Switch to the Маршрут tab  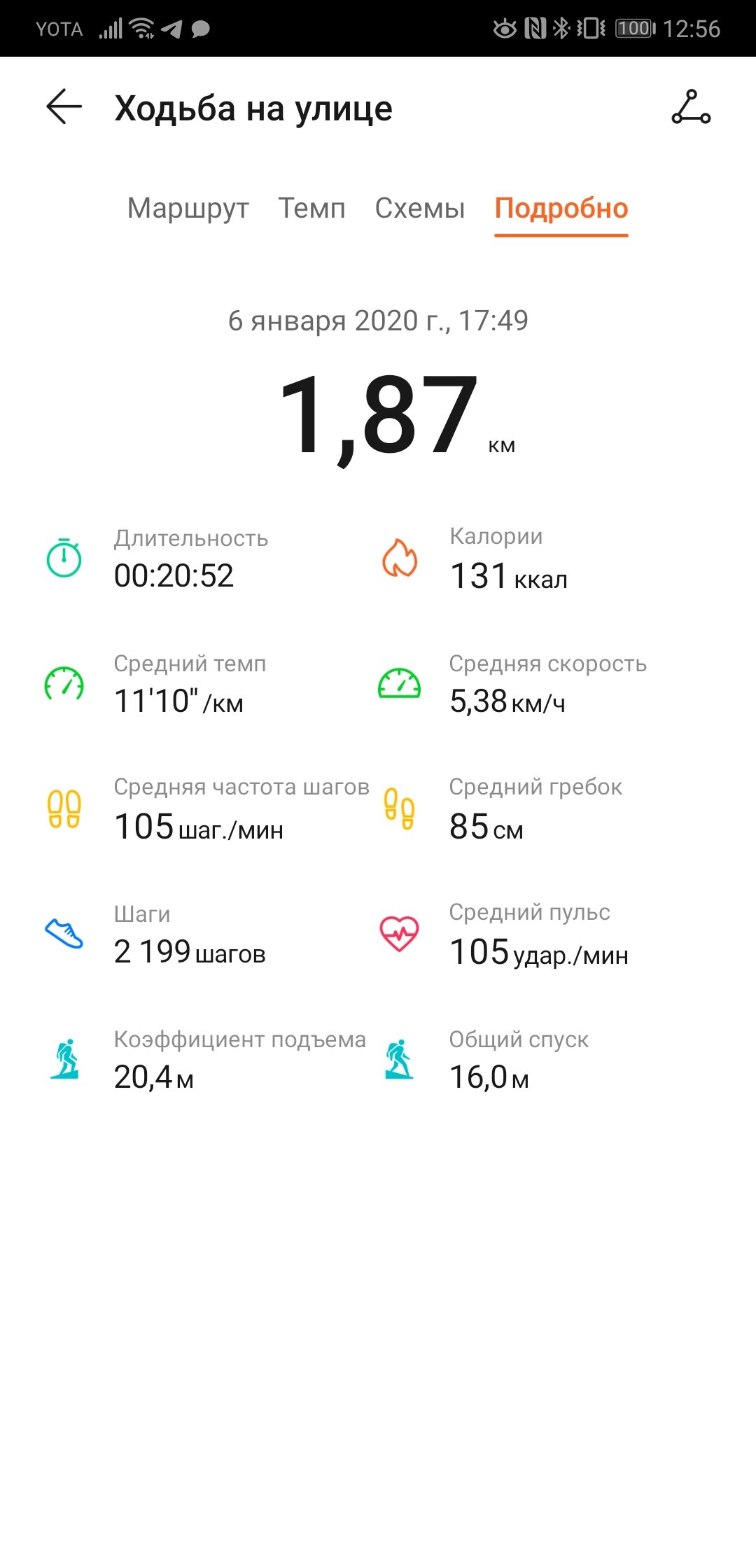[188, 209]
